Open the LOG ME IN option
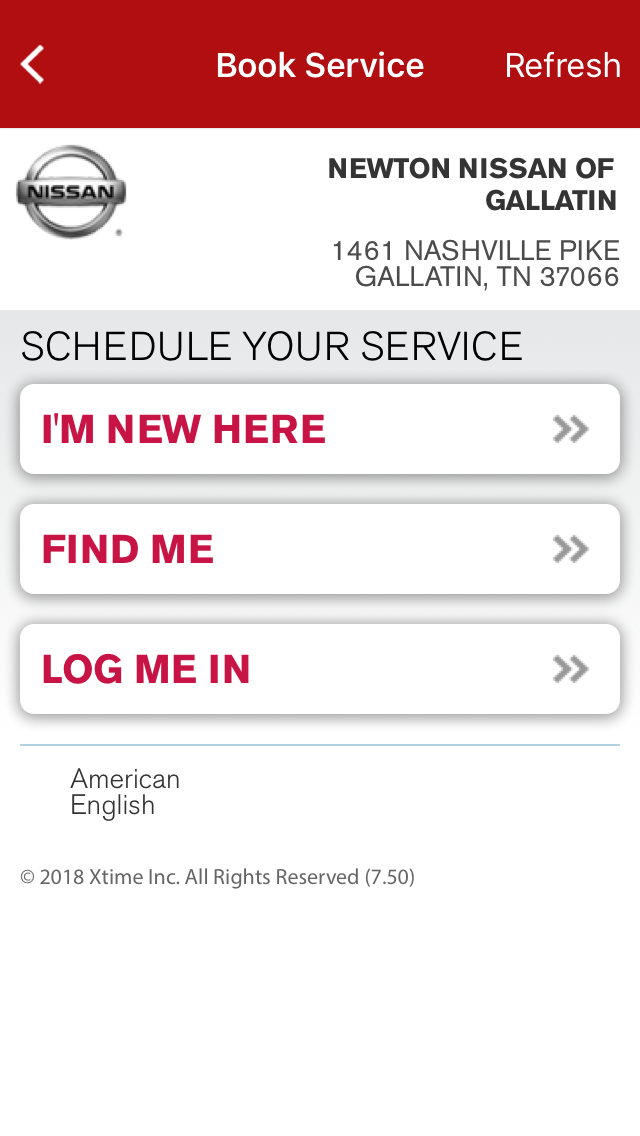Screen dimensions: 640x1136 [x=320, y=669]
